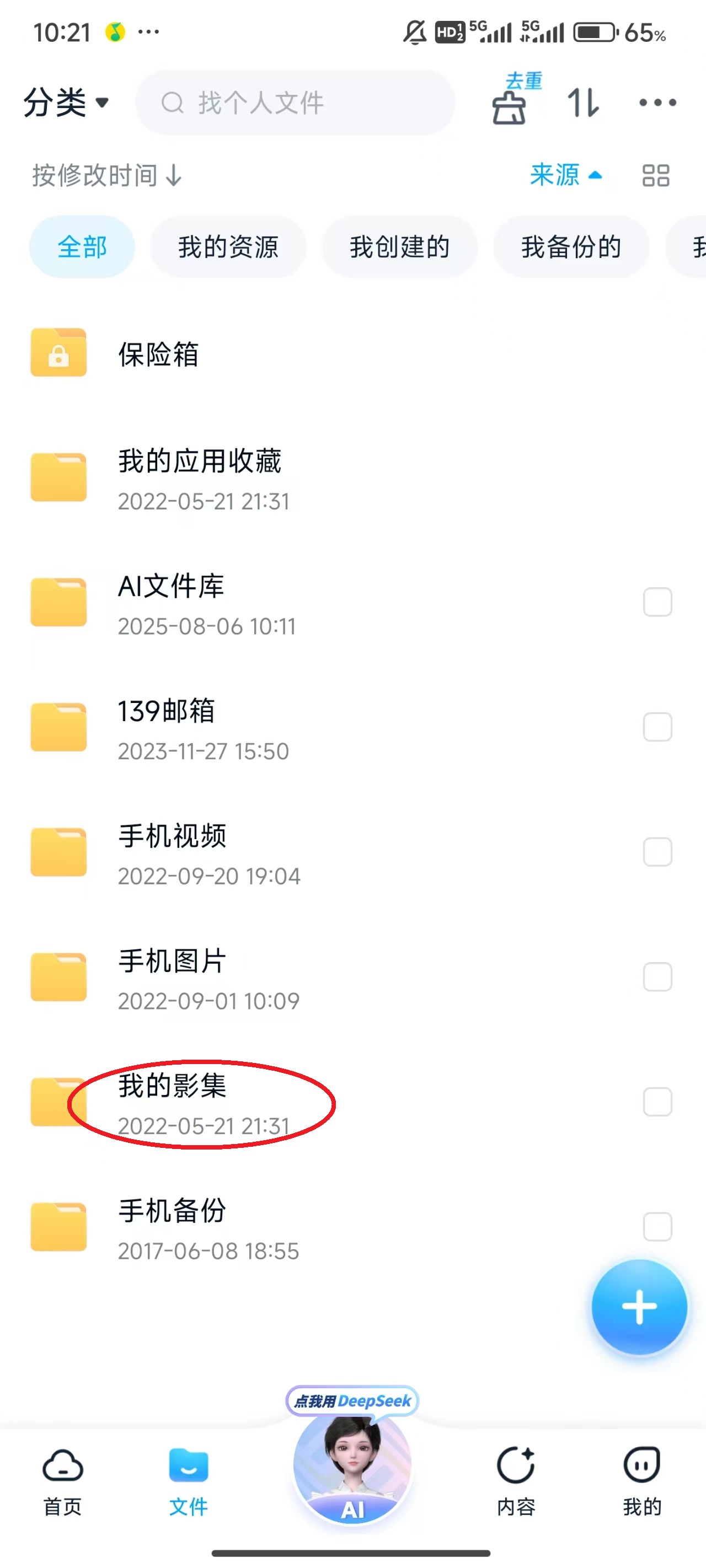Image resolution: width=706 pixels, height=1568 pixels.
Task: Launch the AI assistant avatar
Action: (x=352, y=1467)
